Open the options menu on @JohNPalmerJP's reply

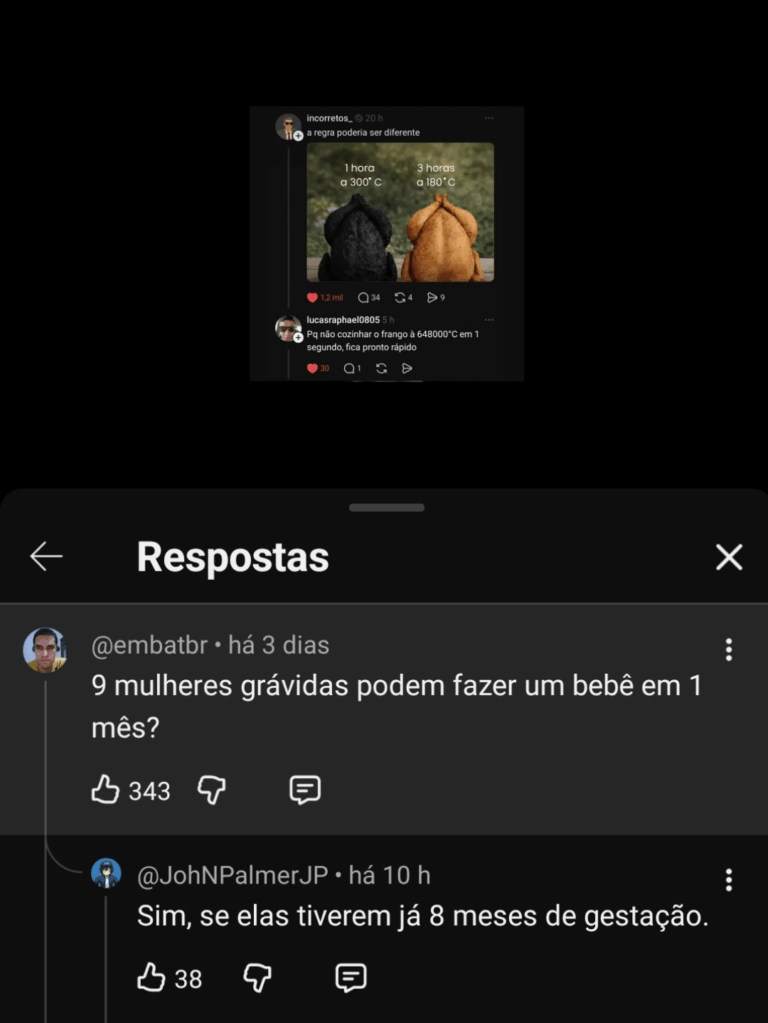click(728, 879)
